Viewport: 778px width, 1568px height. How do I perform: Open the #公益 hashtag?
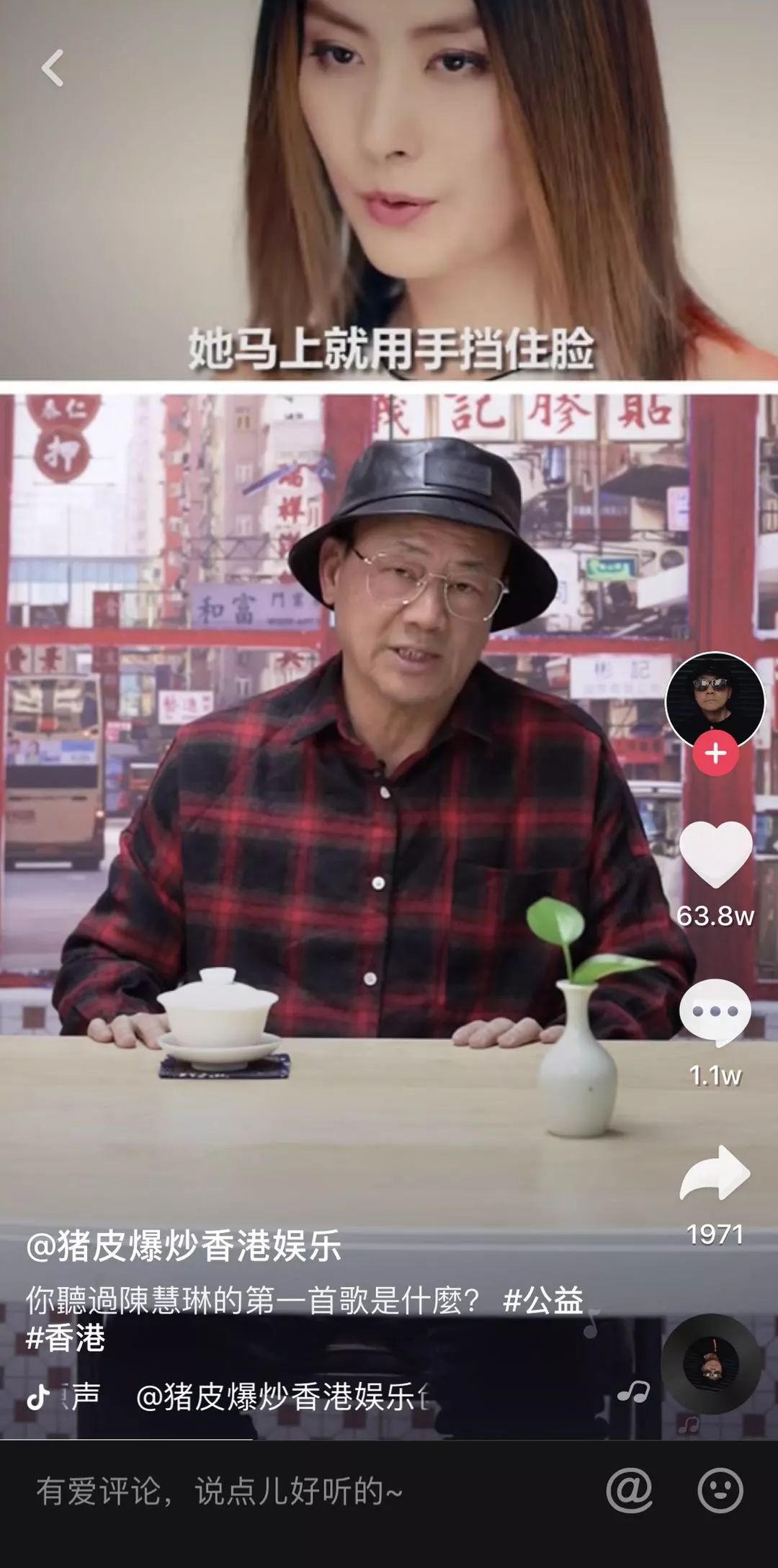(542, 1300)
